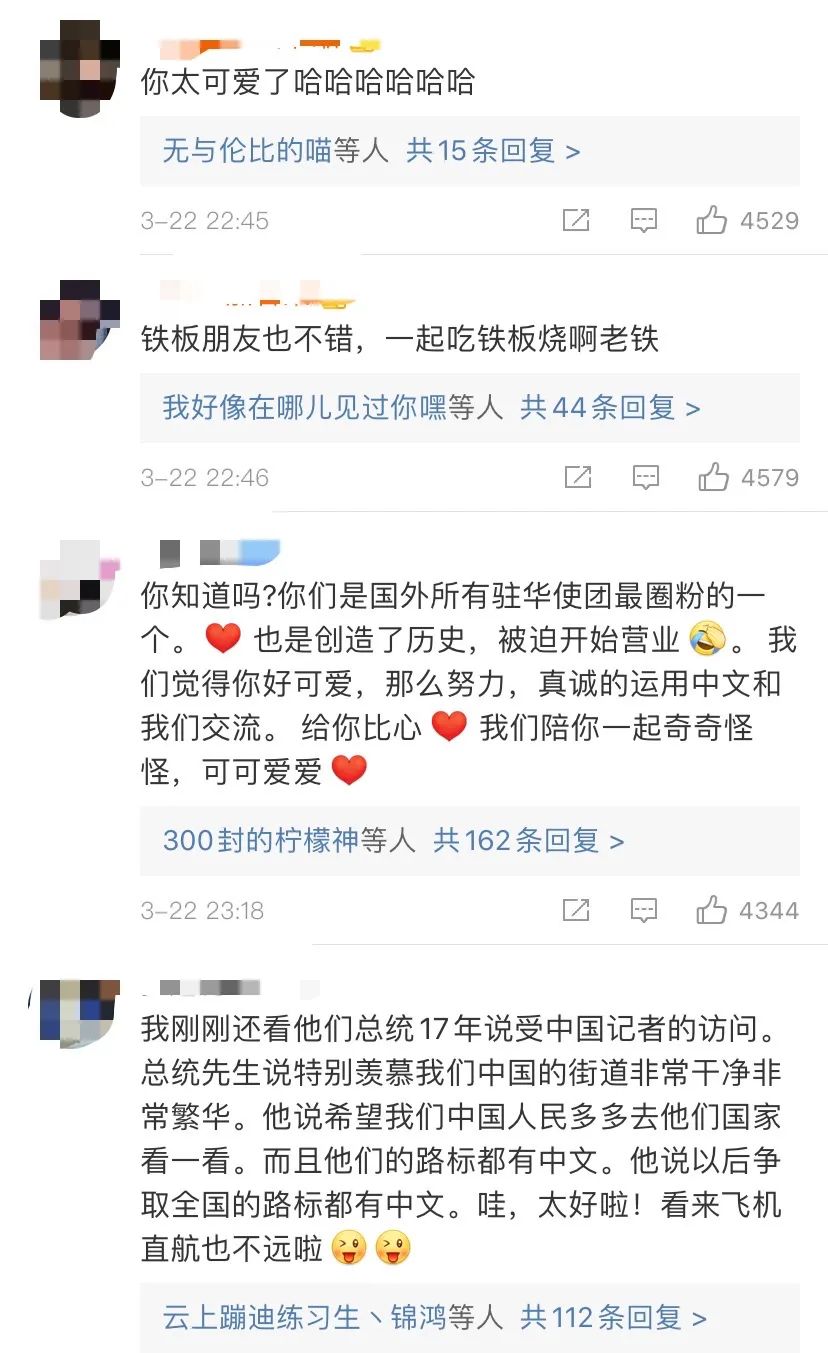
Task: Reply to the 铁板朋友 comment
Action: (646, 477)
